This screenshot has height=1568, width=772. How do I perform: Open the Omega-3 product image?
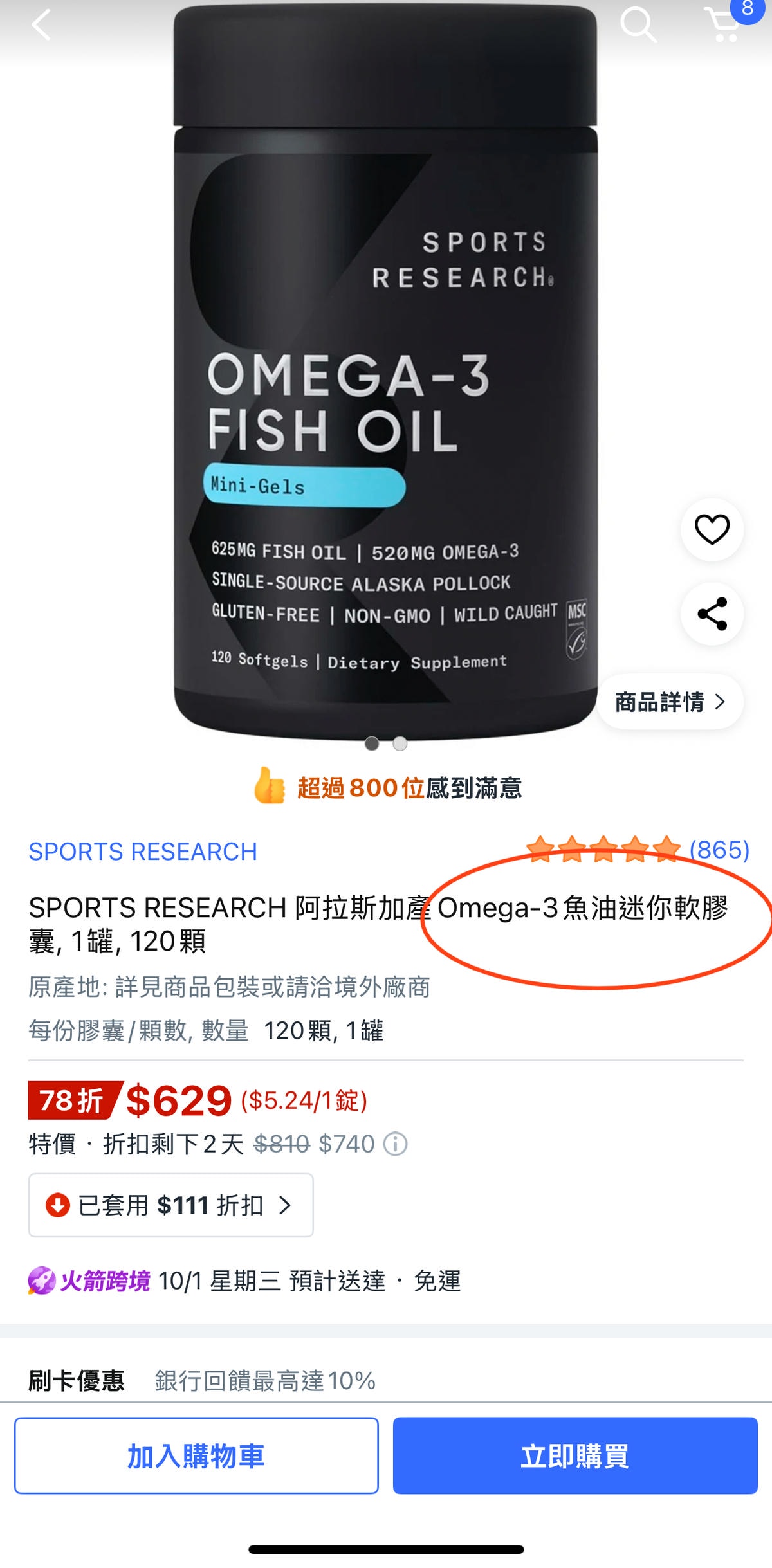pos(385,386)
